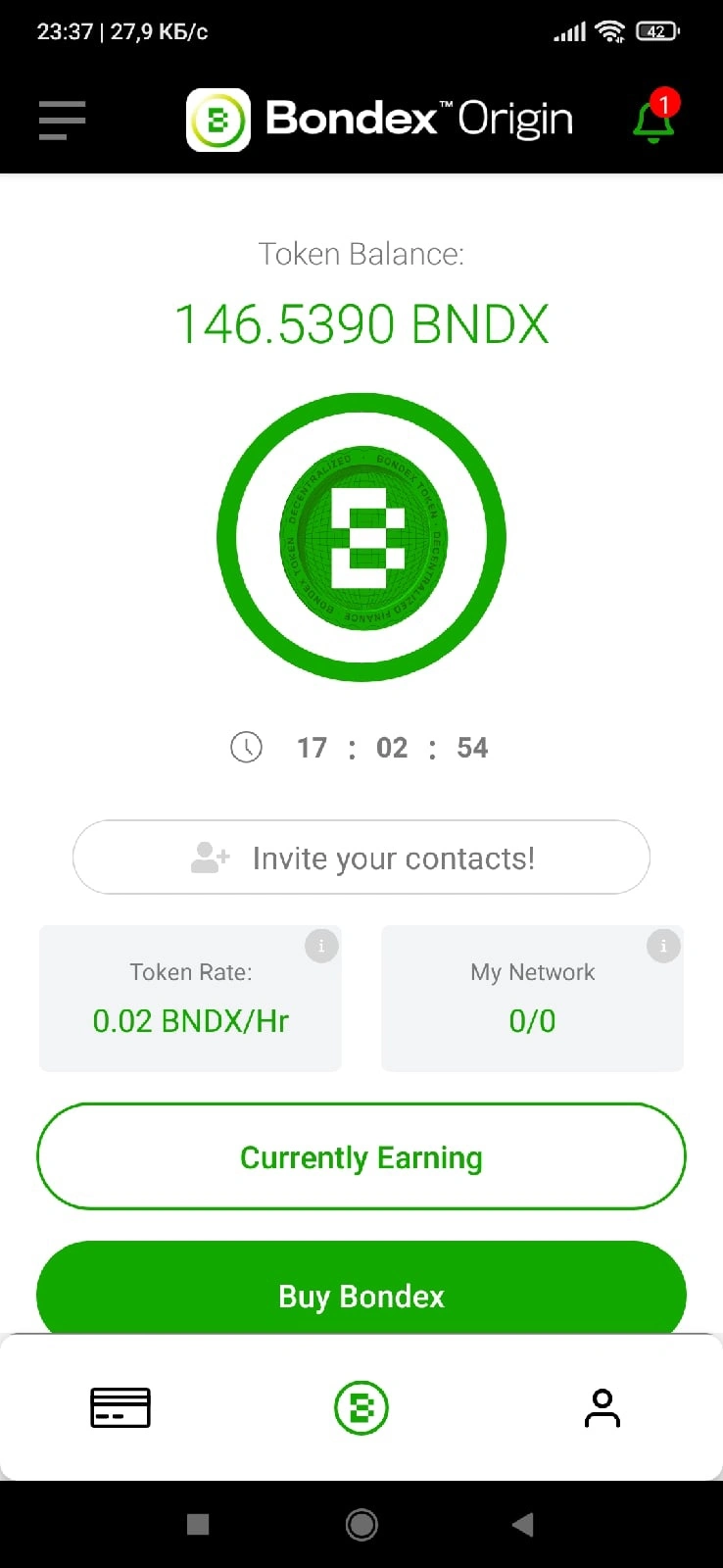Open the notifications bell
Viewport: 723px width, 1568px height.
tap(654, 117)
